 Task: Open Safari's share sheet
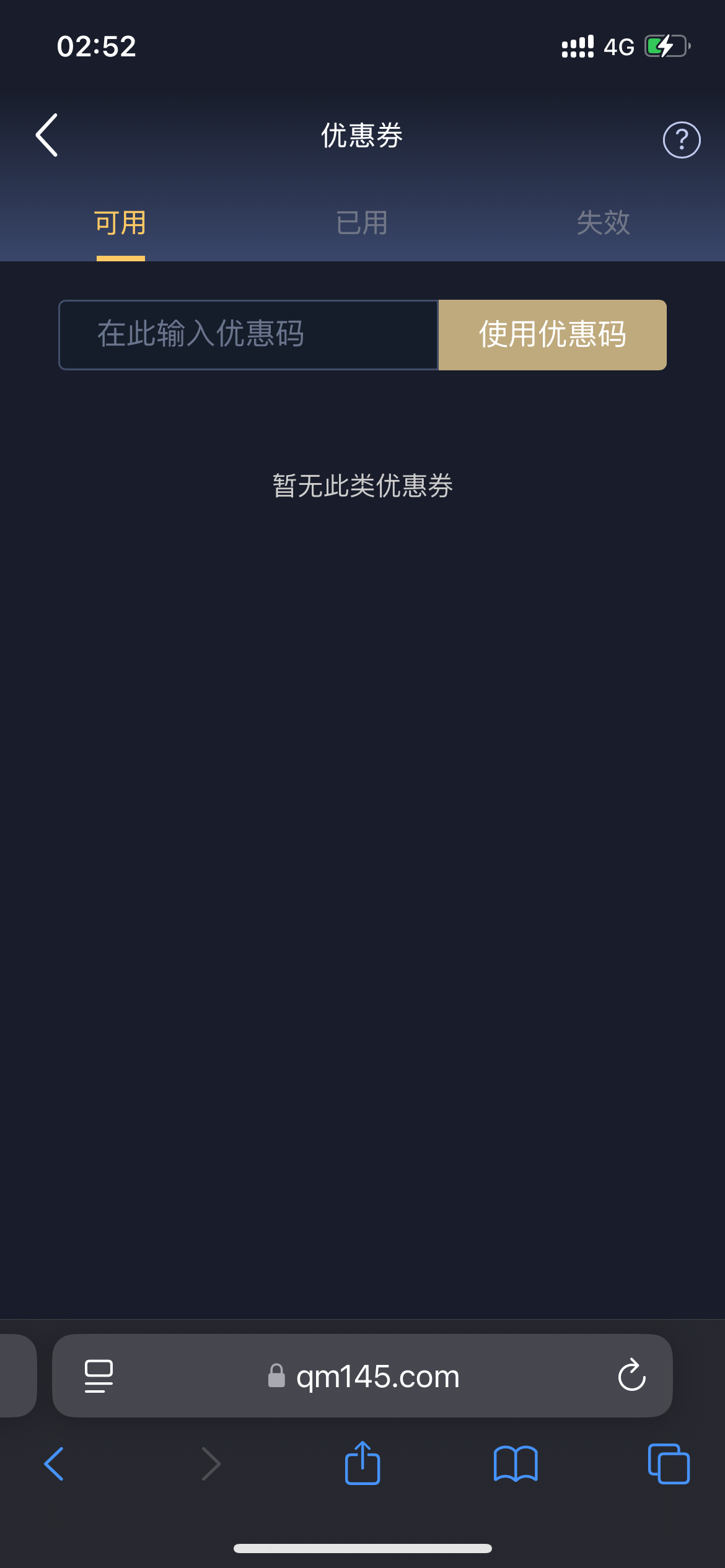pos(362,1463)
